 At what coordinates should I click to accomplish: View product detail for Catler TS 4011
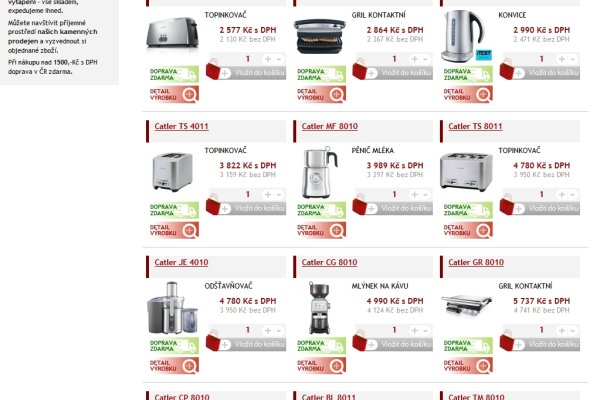(174, 229)
